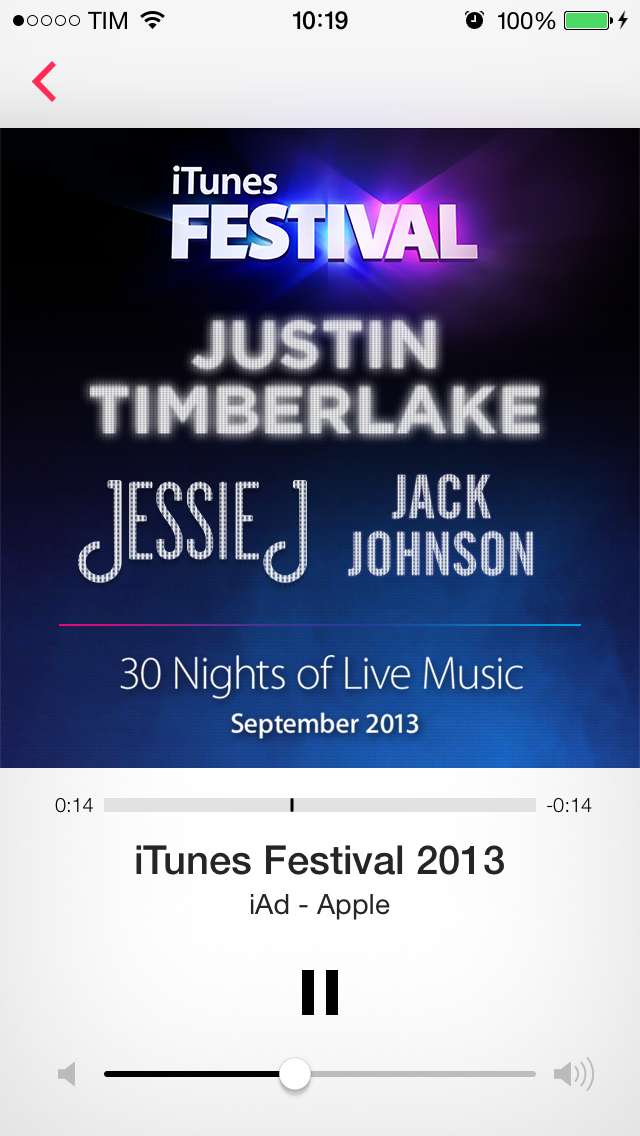
Task: Open the iTunes Festival ad artwork
Action: point(320,448)
